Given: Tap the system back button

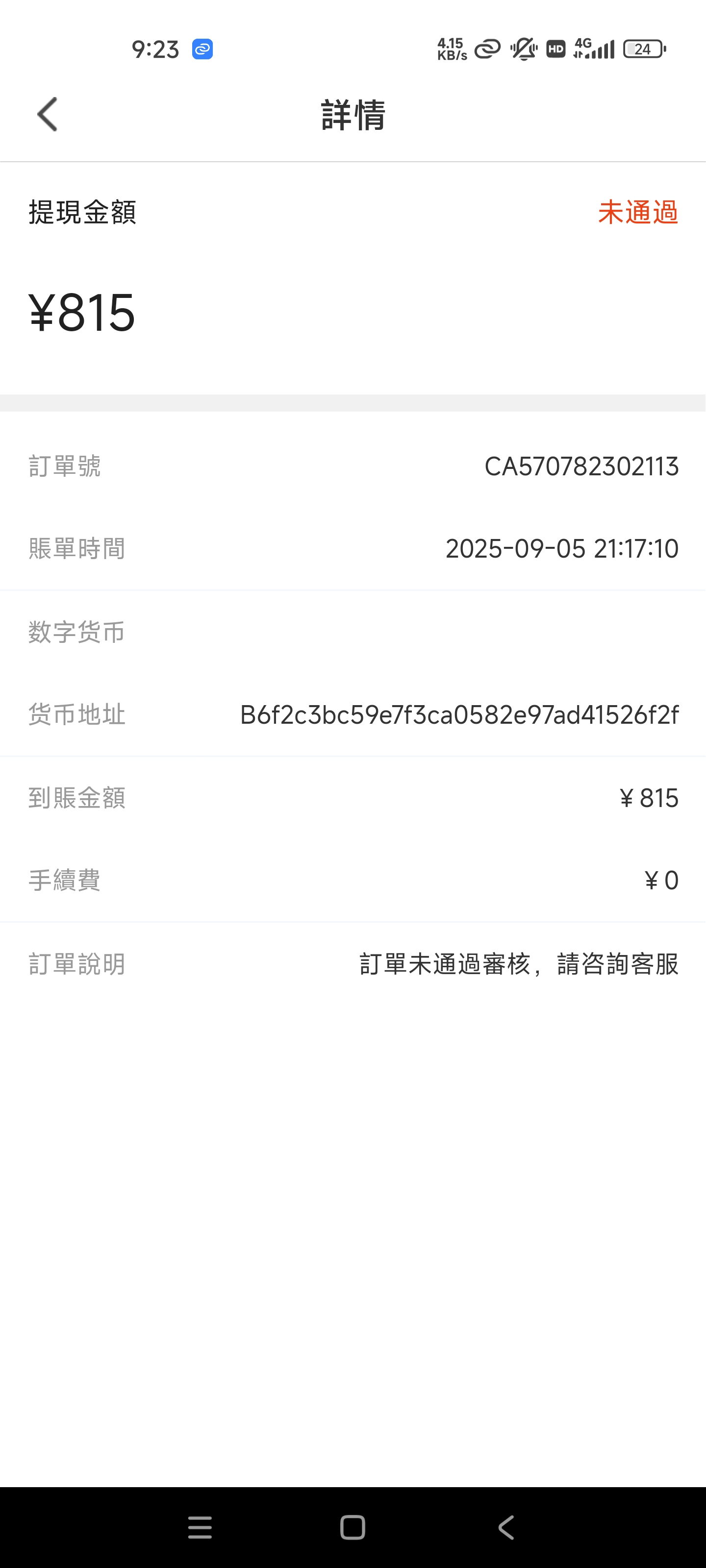Looking at the screenshot, I should click(x=506, y=1527).
